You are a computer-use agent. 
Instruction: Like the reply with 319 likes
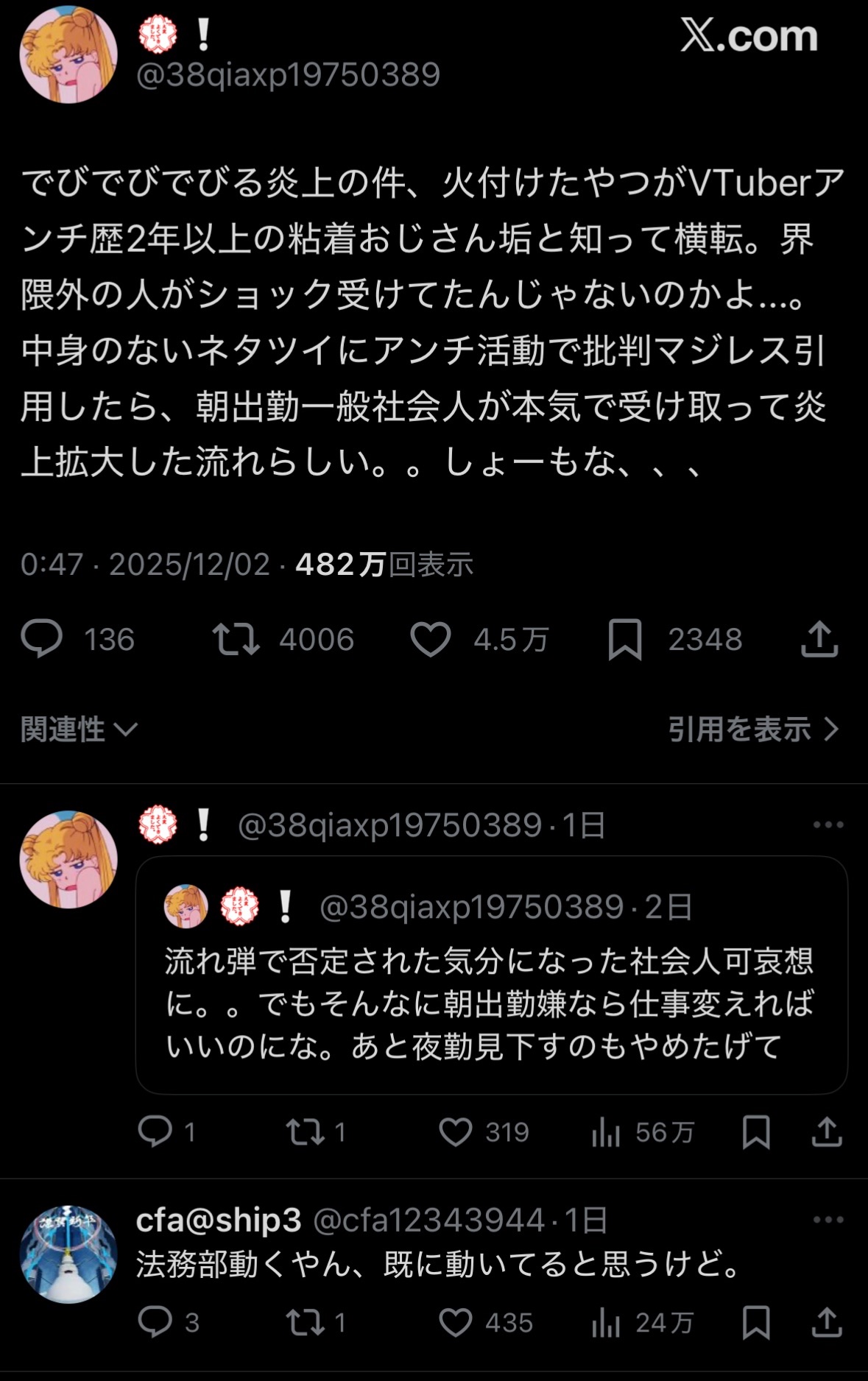point(456,1132)
